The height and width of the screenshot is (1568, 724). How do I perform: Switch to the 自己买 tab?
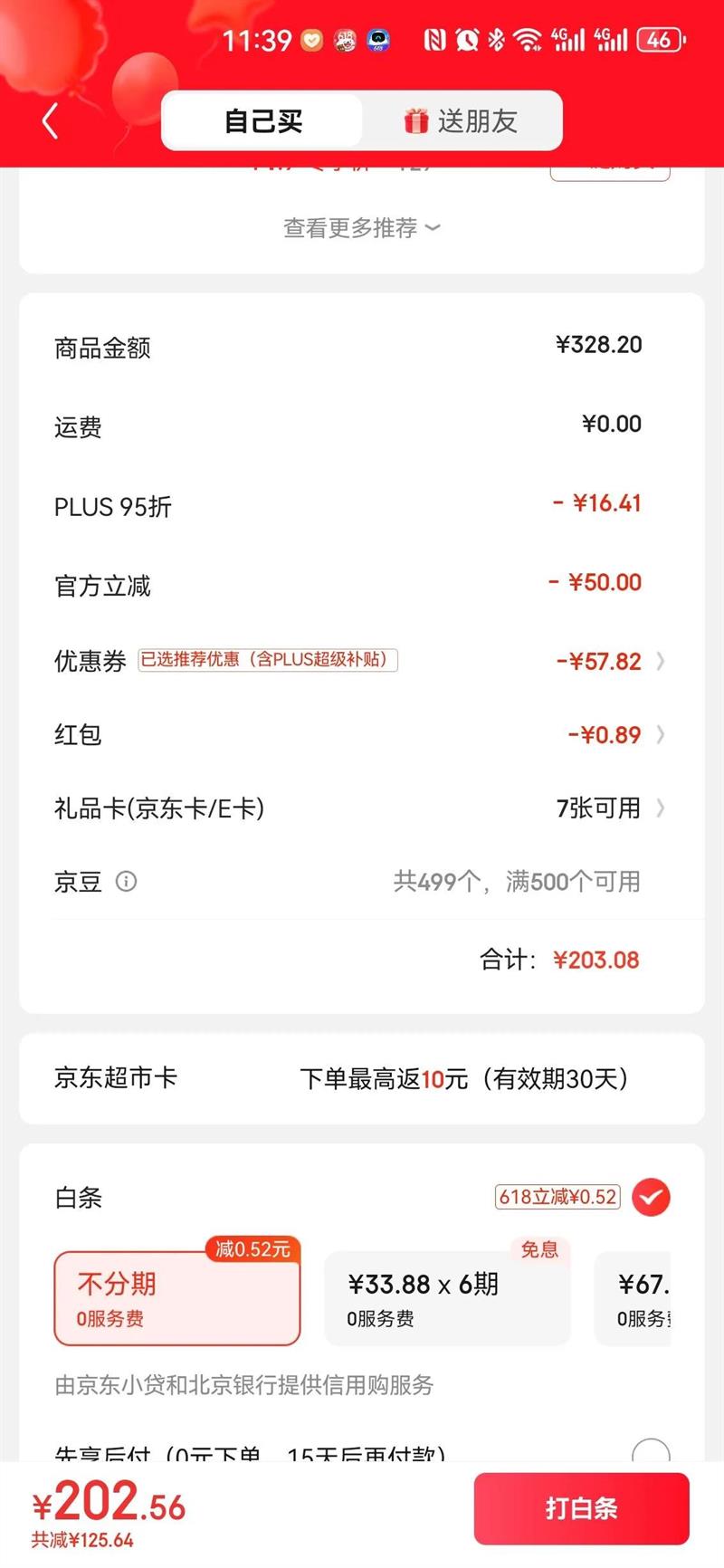point(262,120)
